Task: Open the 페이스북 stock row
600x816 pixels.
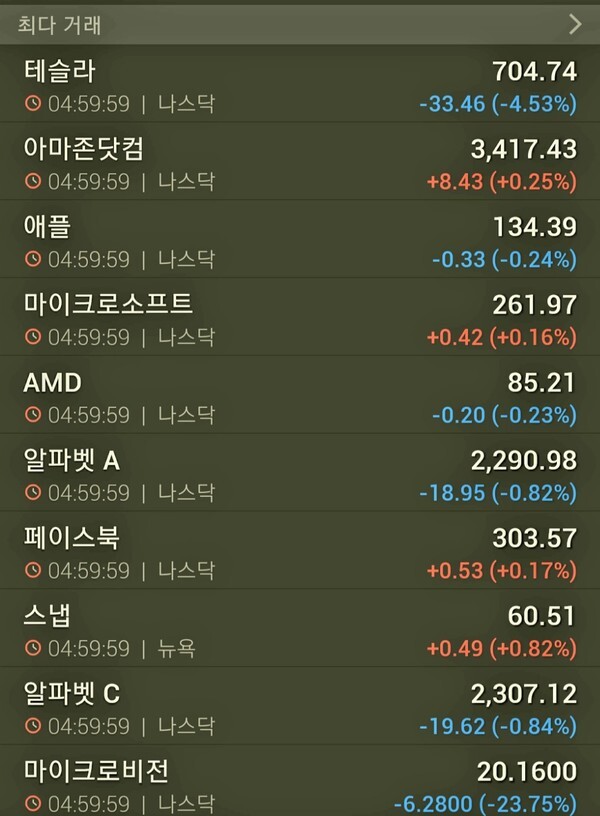Action: [300, 553]
